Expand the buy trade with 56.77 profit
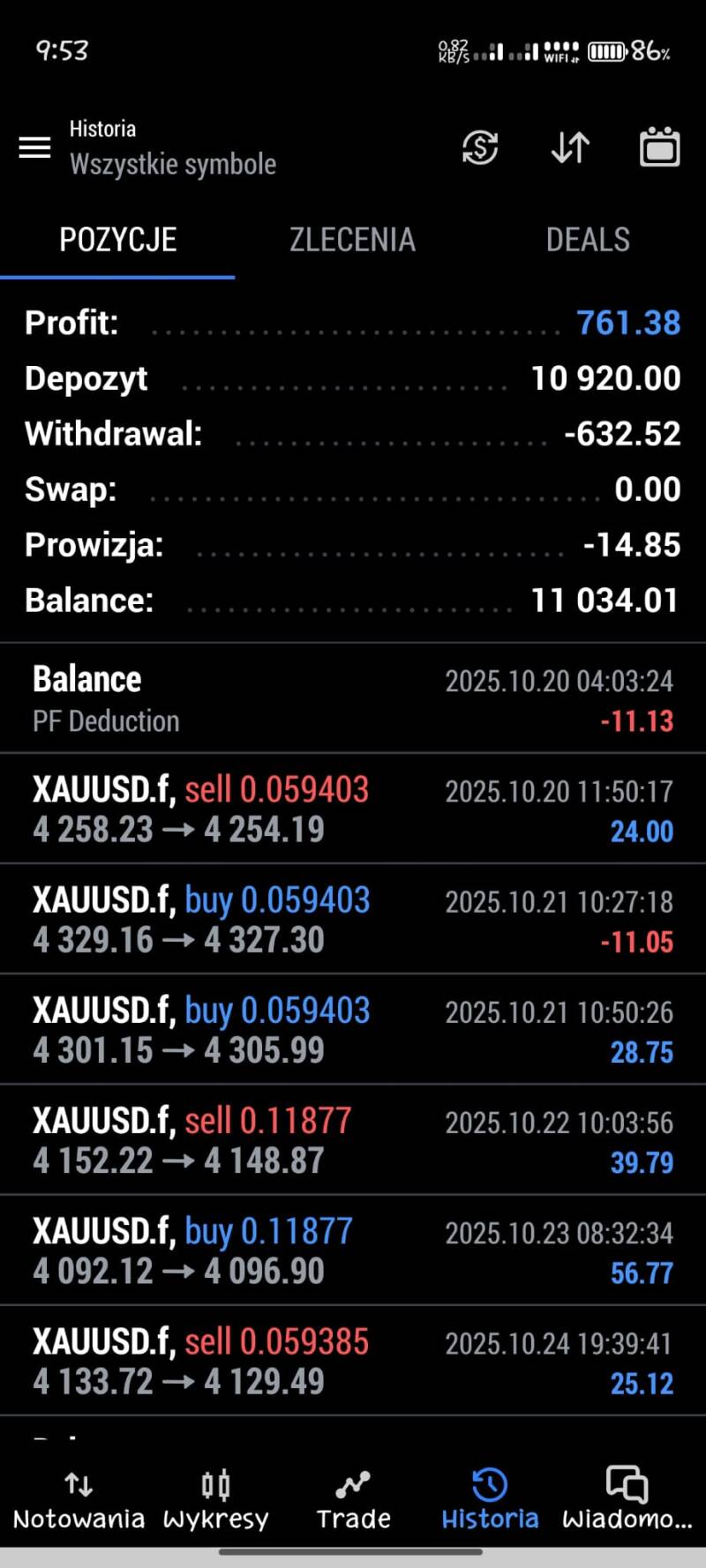This screenshot has height=1568, width=706. coord(353,1251)
